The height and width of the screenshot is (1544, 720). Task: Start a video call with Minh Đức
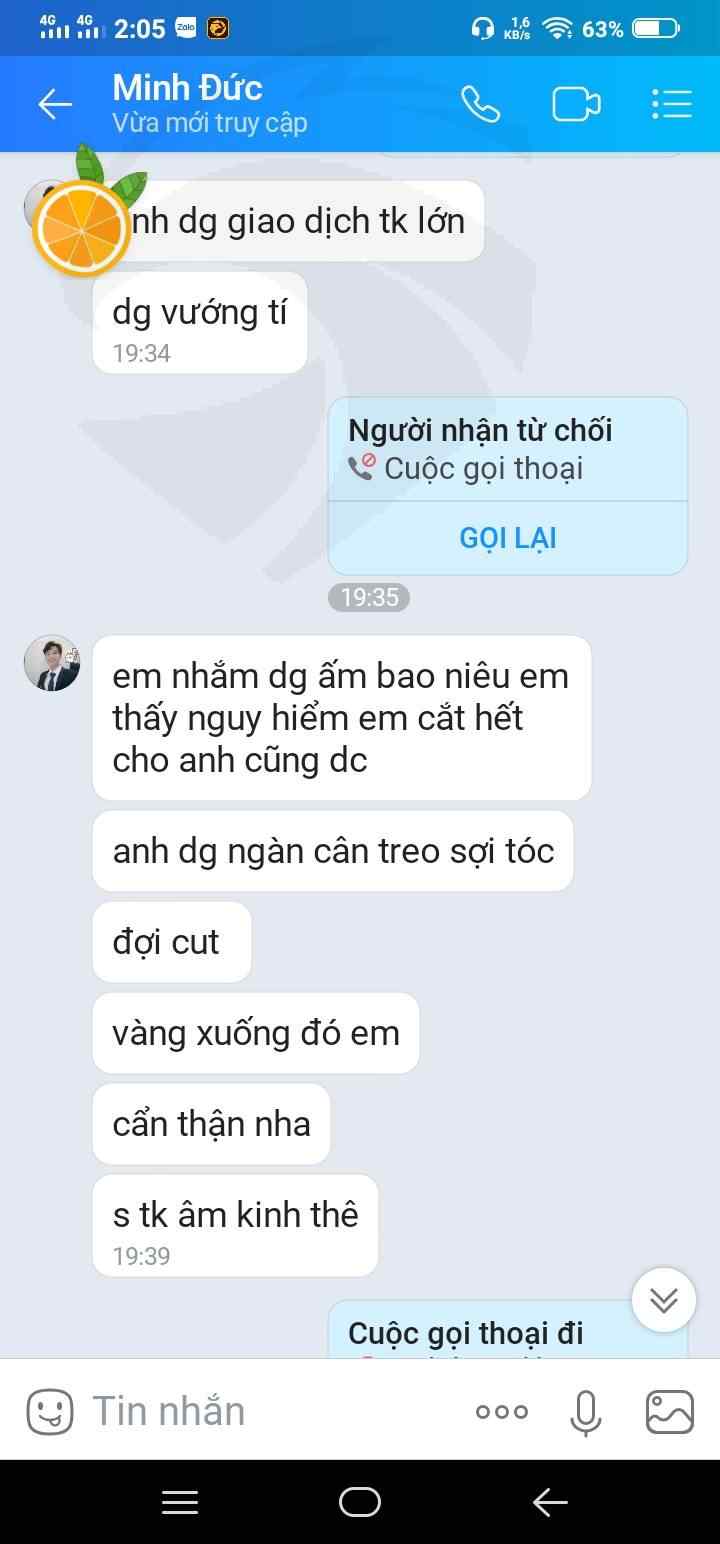coord(577,104)
